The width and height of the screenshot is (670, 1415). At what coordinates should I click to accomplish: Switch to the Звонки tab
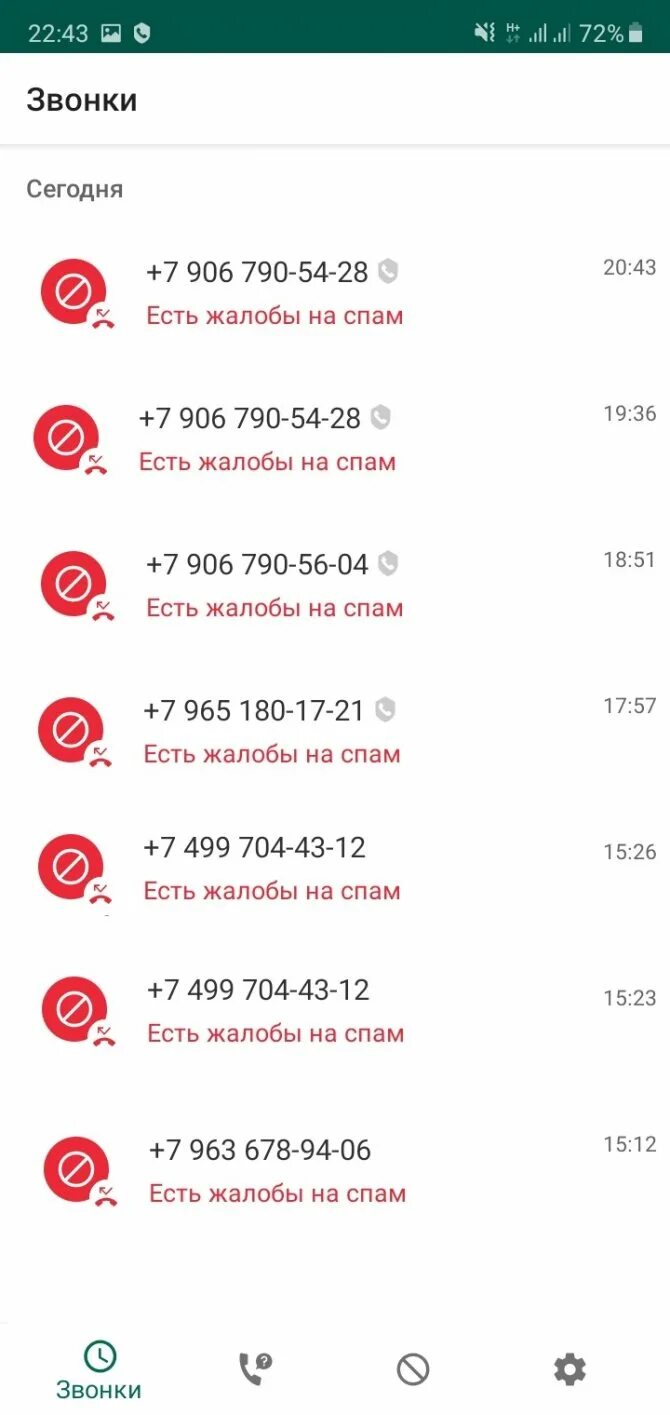[99, 1371]
